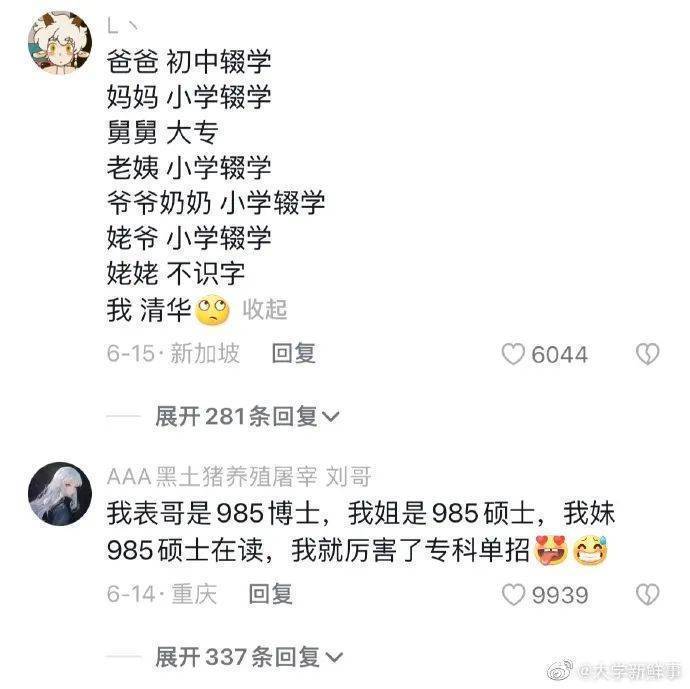
Task: Expand the 281 replies
Action: [247, 417]
